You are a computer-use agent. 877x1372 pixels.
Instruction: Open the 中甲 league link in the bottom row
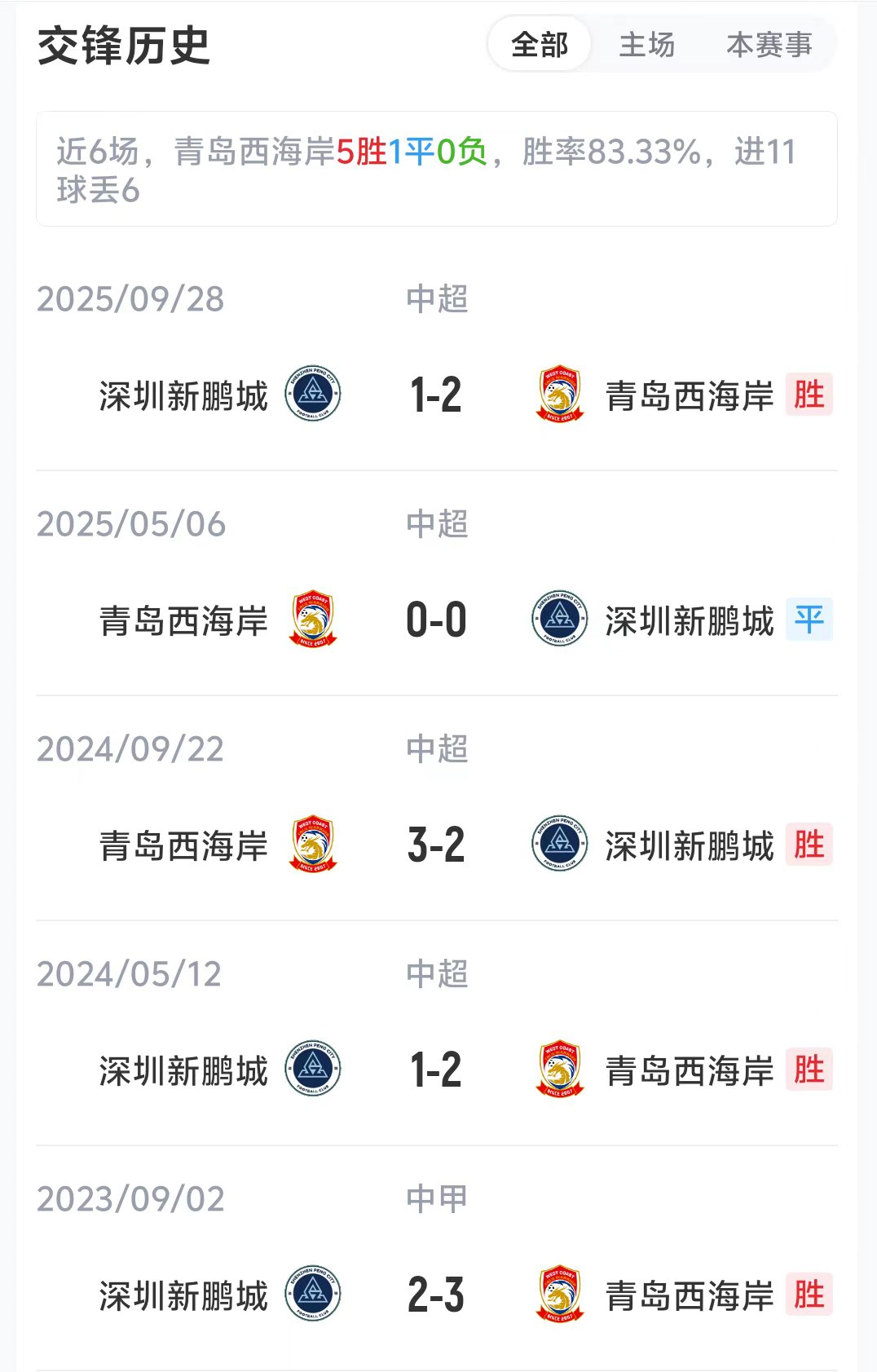point(434,1198)
